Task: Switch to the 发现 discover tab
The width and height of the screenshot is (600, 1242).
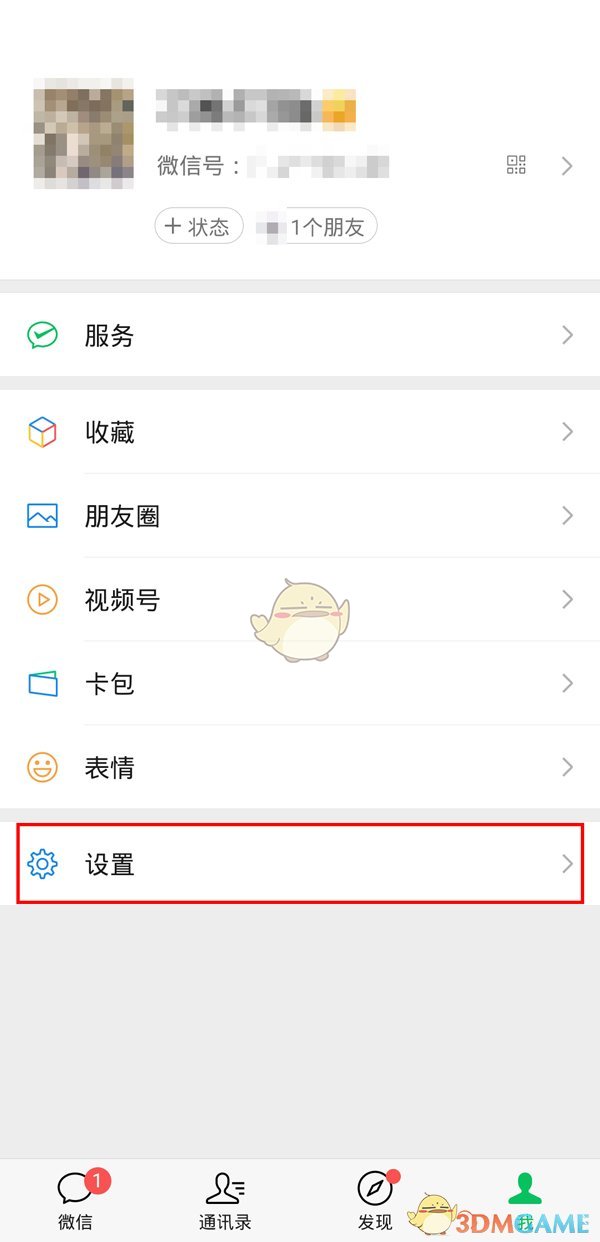Action: [375, 1200]
